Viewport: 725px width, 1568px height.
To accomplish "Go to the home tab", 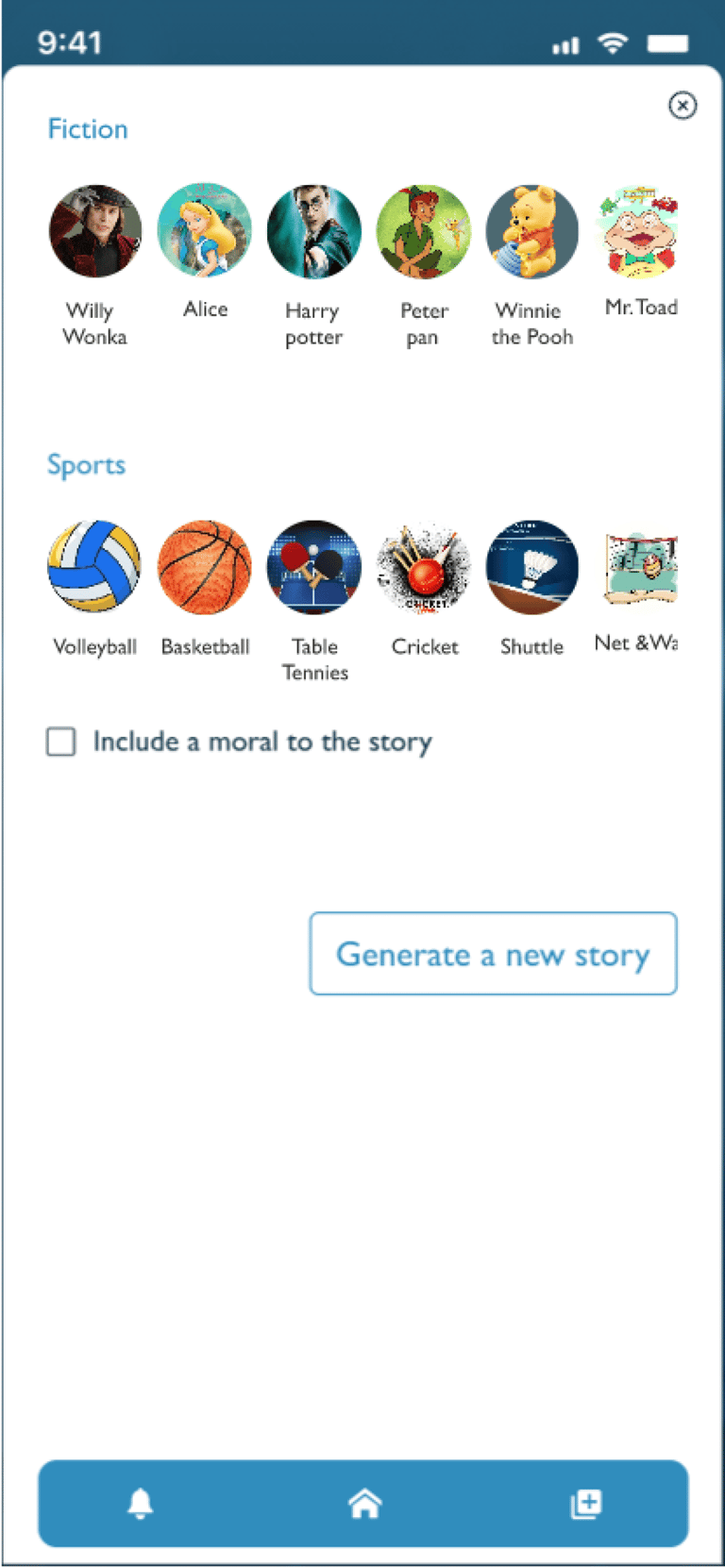I will [x=364, y=1503].
